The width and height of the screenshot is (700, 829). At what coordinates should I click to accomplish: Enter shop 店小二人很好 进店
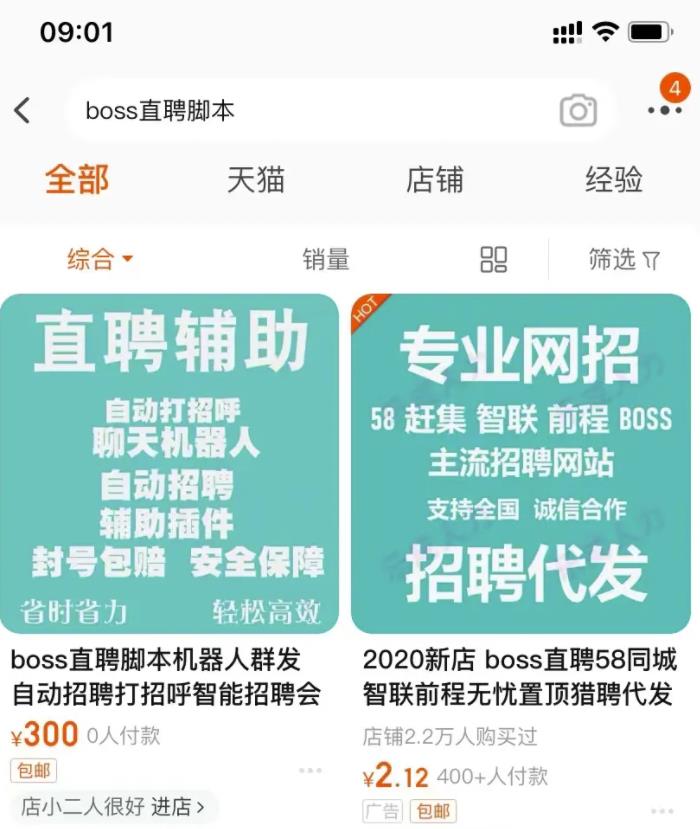[113, 805]
